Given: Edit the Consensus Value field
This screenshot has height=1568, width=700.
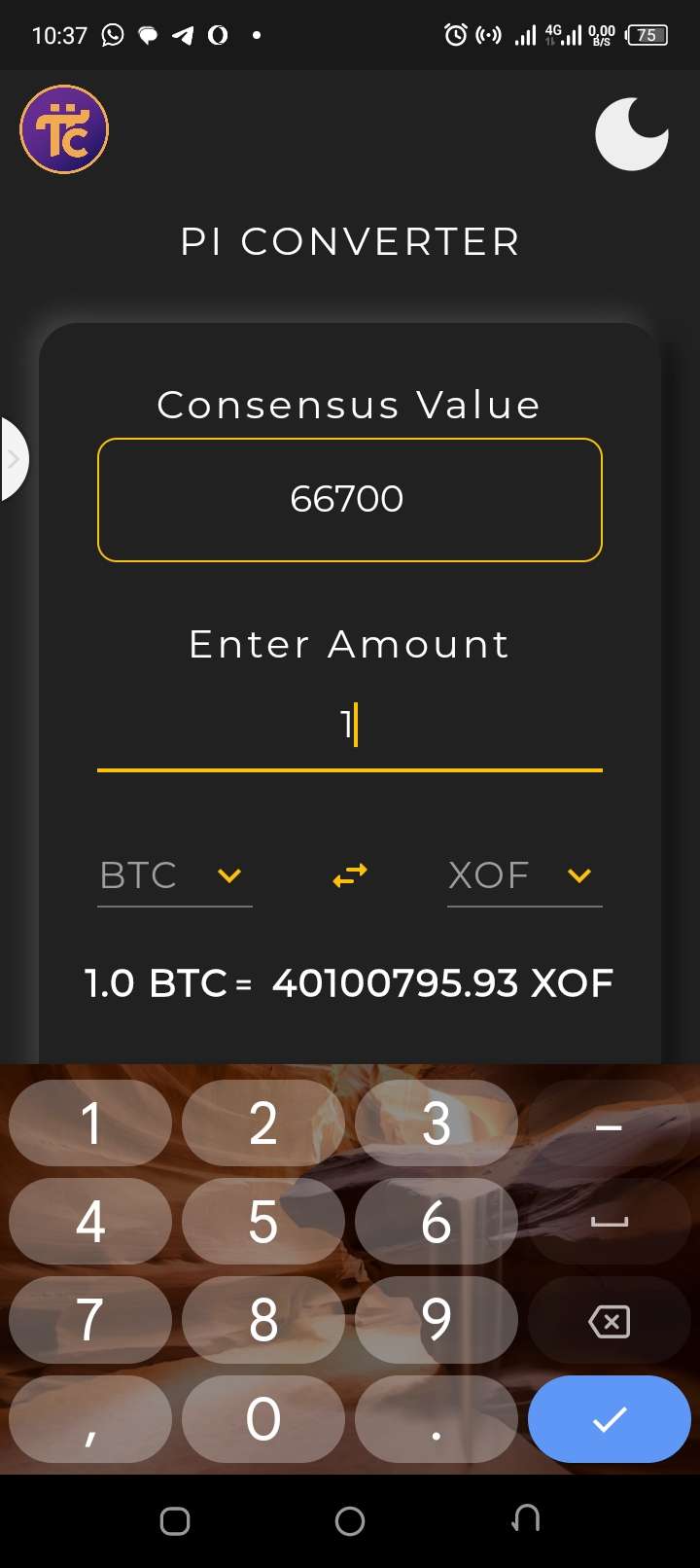Looking at the screenshot, I should (x=349, y=499).
